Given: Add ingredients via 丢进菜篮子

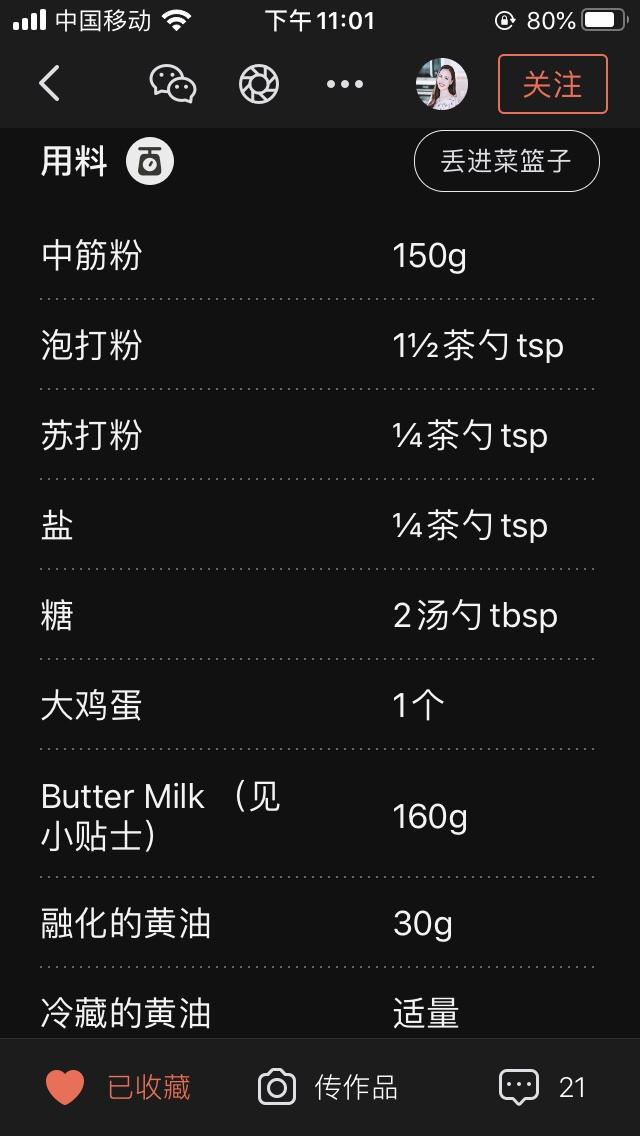Looking at the screenshot, I should (x=506, y=161).
